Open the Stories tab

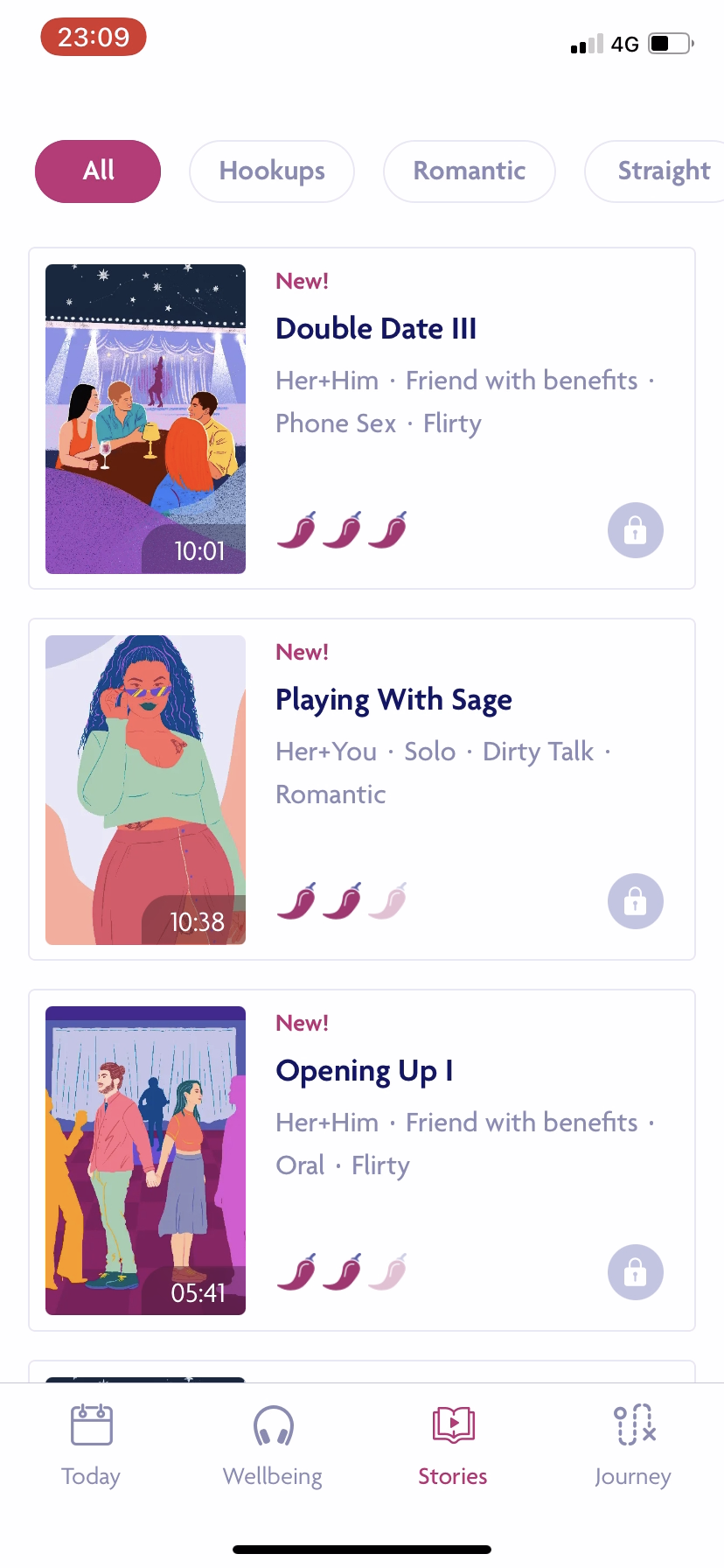coord(453,1445)
